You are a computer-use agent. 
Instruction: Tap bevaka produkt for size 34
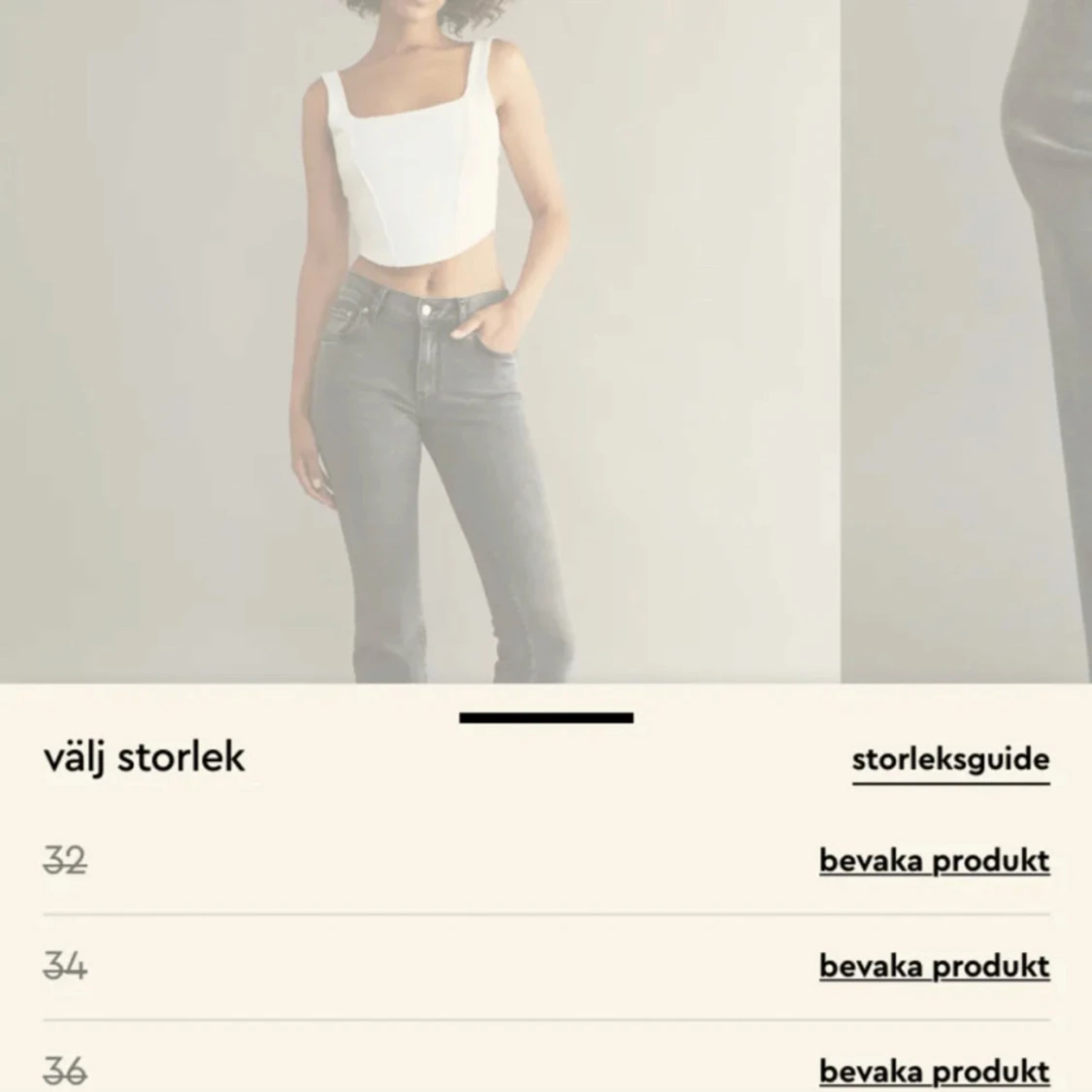(x=935, y=967)
